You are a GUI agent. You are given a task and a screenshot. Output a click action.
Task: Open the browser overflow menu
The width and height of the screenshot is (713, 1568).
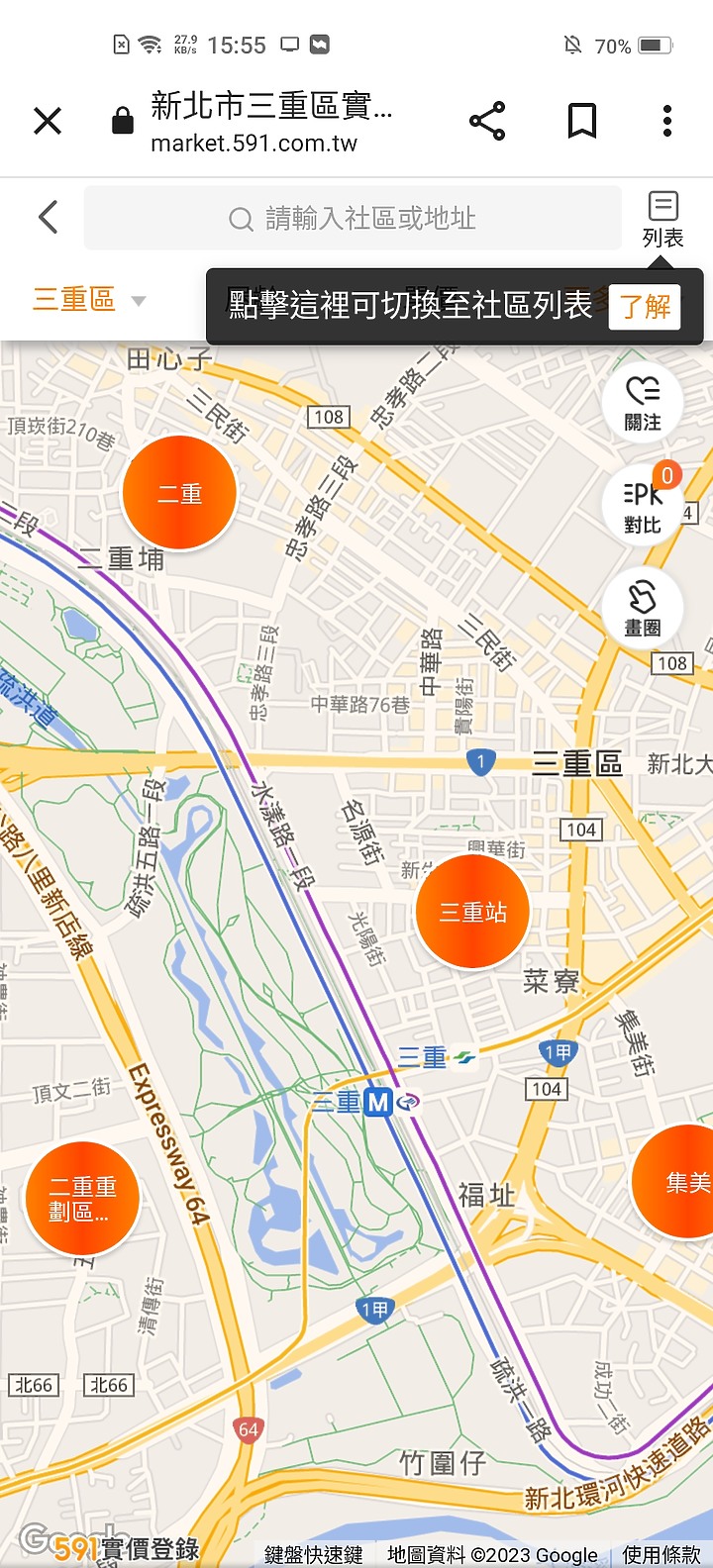coord(667,121)
